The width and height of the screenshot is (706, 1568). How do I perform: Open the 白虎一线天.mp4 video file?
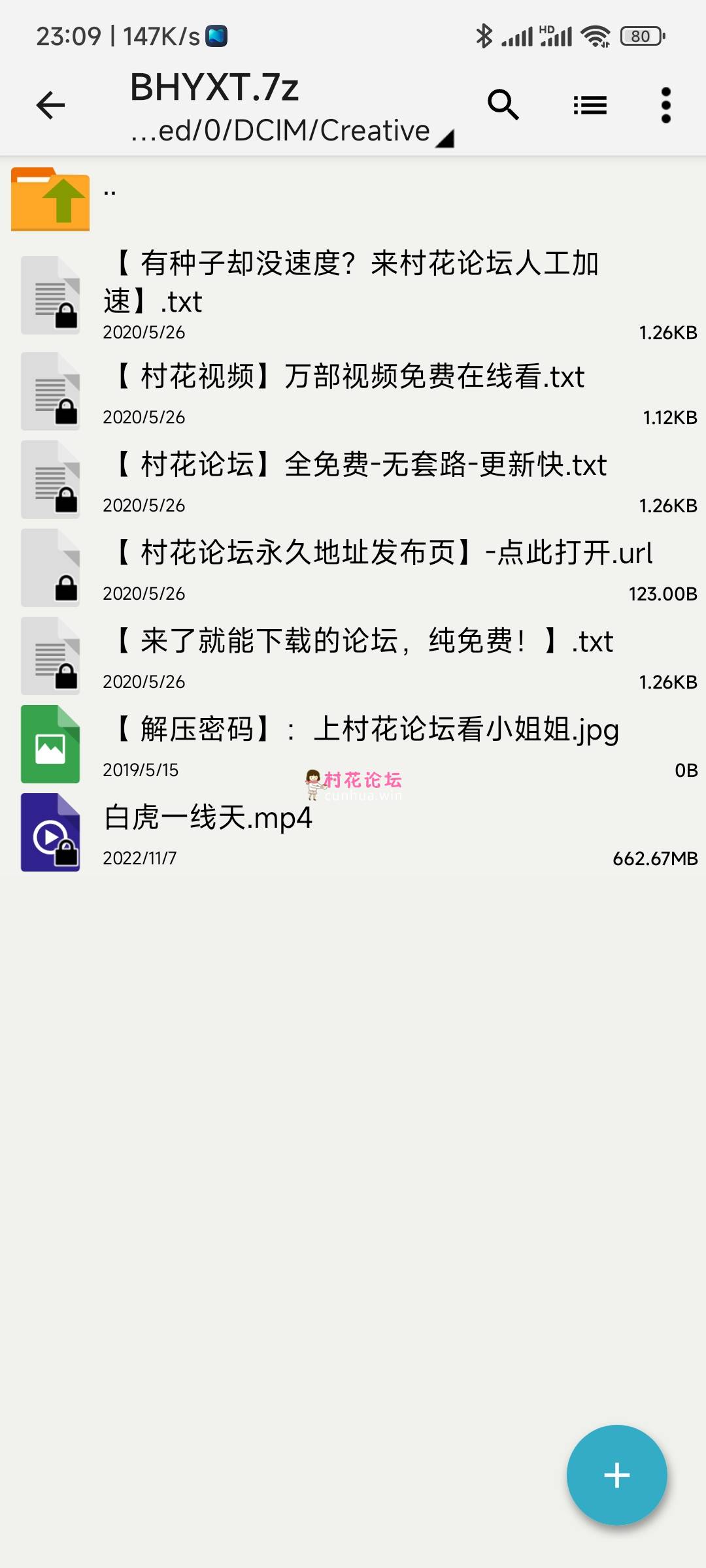tap(353, 833)
